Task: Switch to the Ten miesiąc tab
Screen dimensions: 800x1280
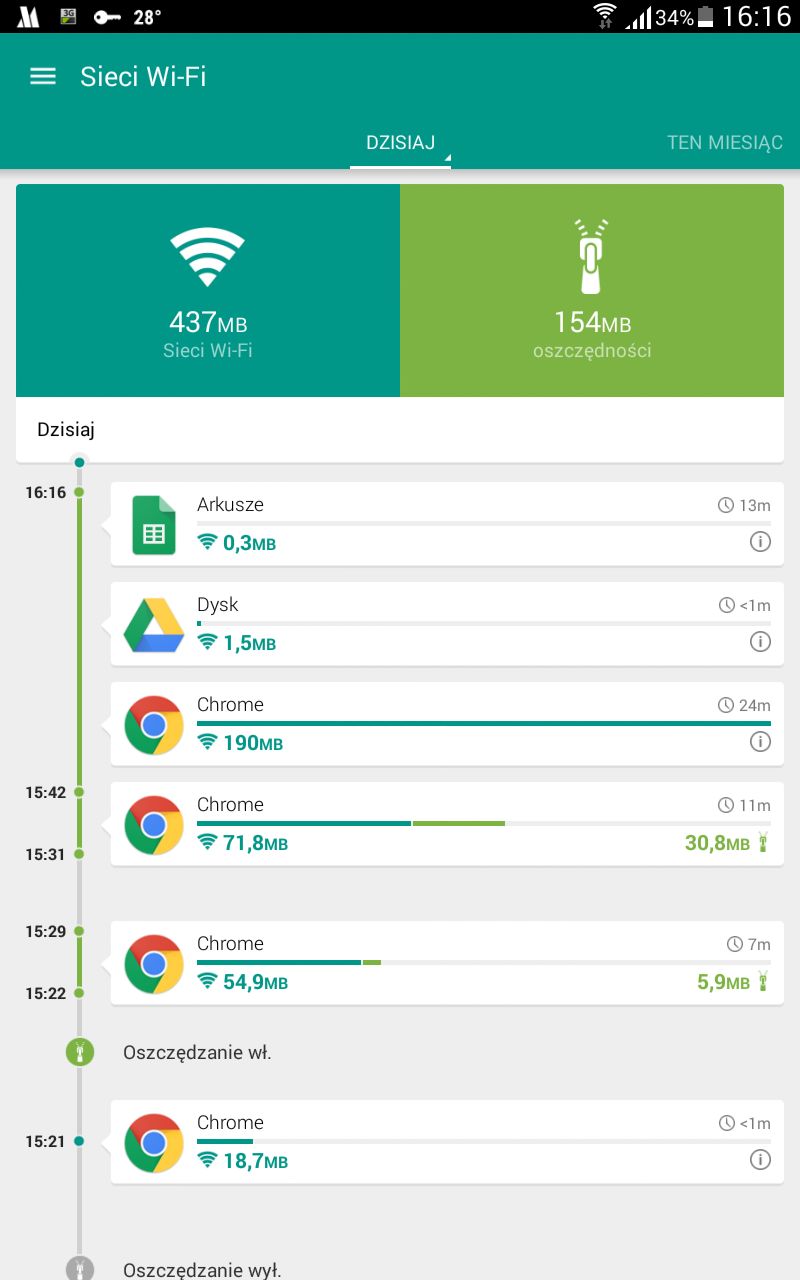Action: pyautogui.click(x=724, y=143)
